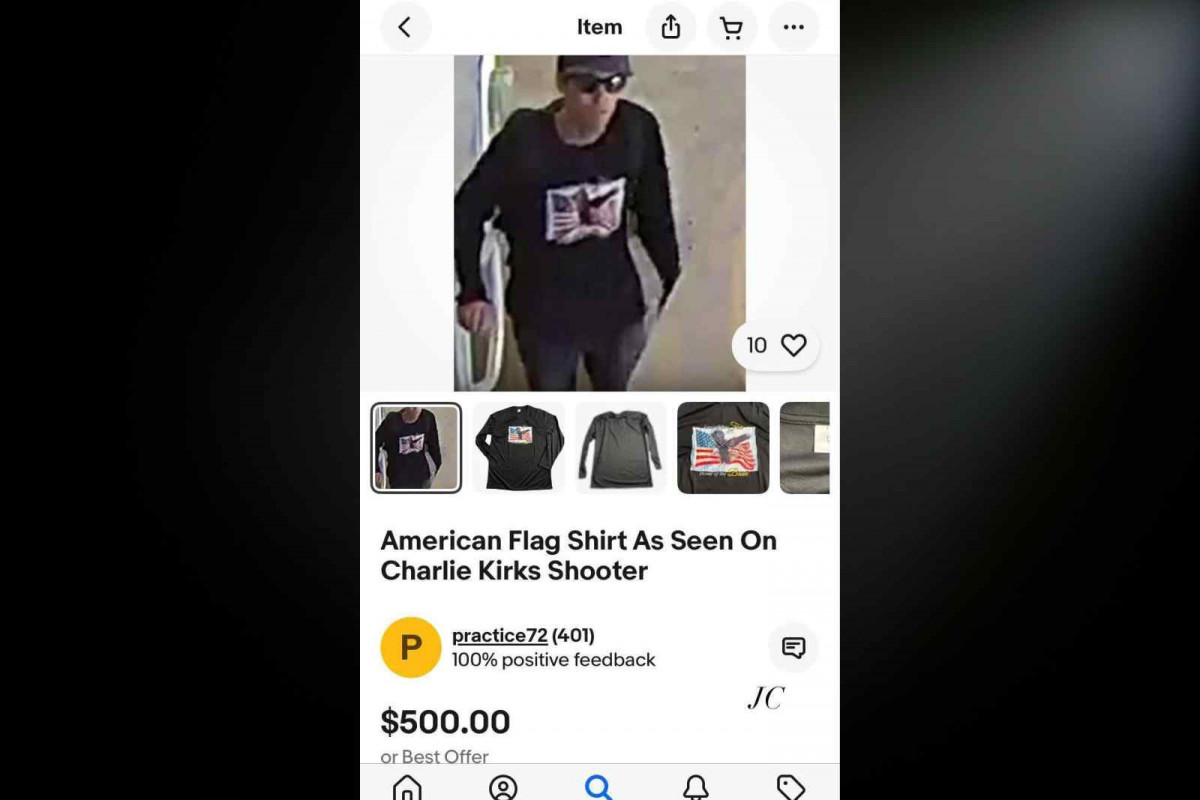Add item to watchlist with heart

coord(793,346)
